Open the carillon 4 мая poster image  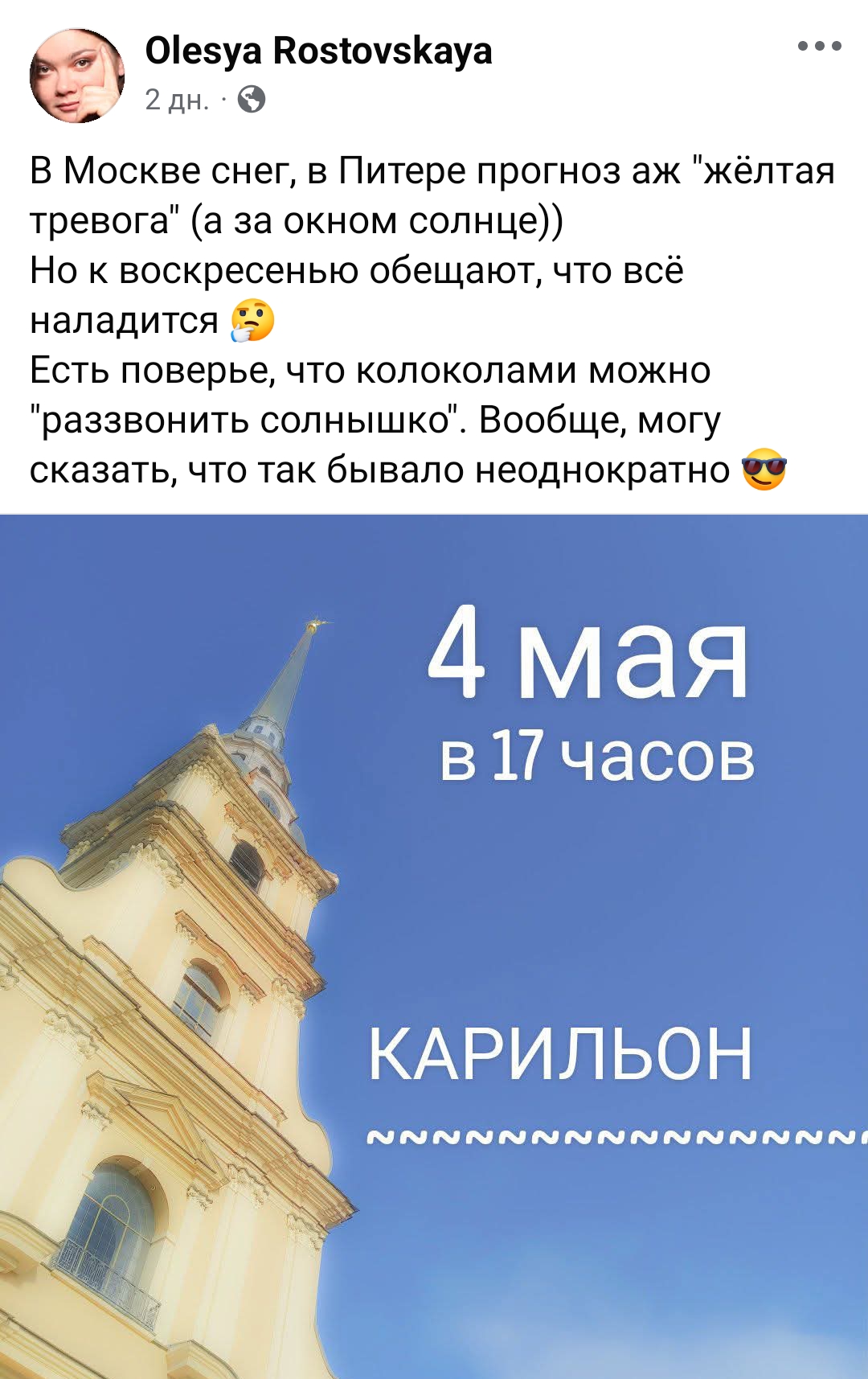click(434, 945)
